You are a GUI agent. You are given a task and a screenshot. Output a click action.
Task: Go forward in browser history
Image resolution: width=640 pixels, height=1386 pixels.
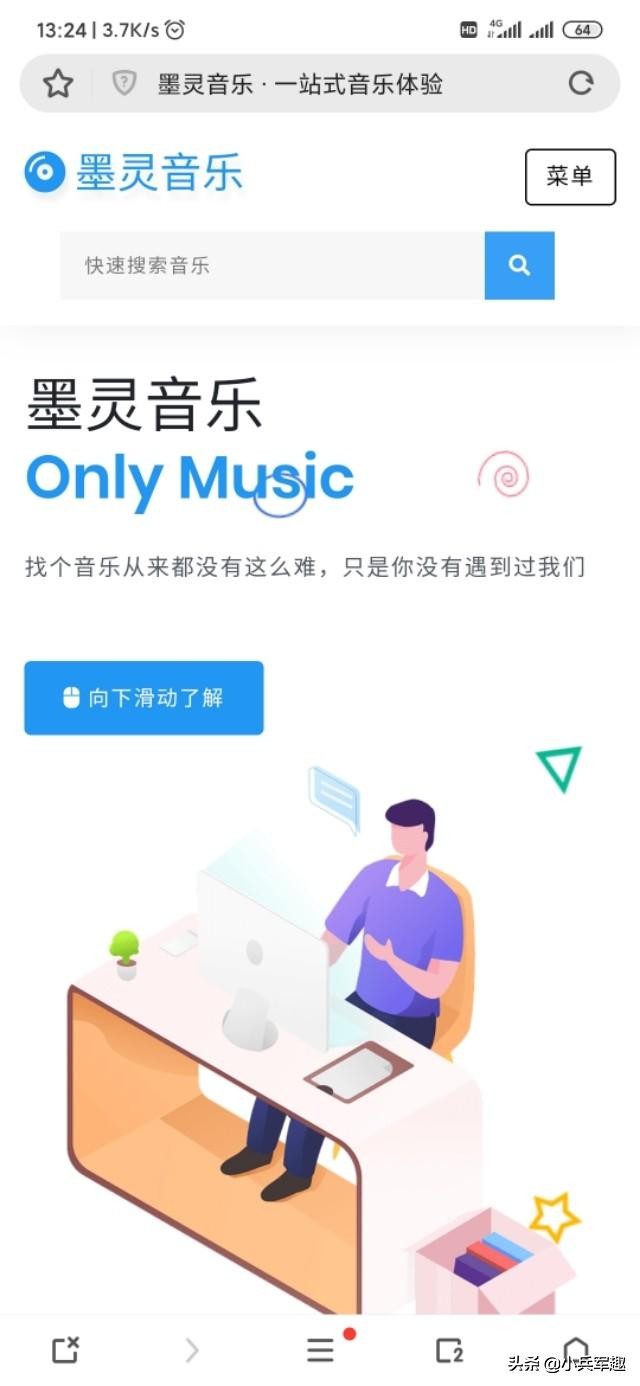(192, 1351)
